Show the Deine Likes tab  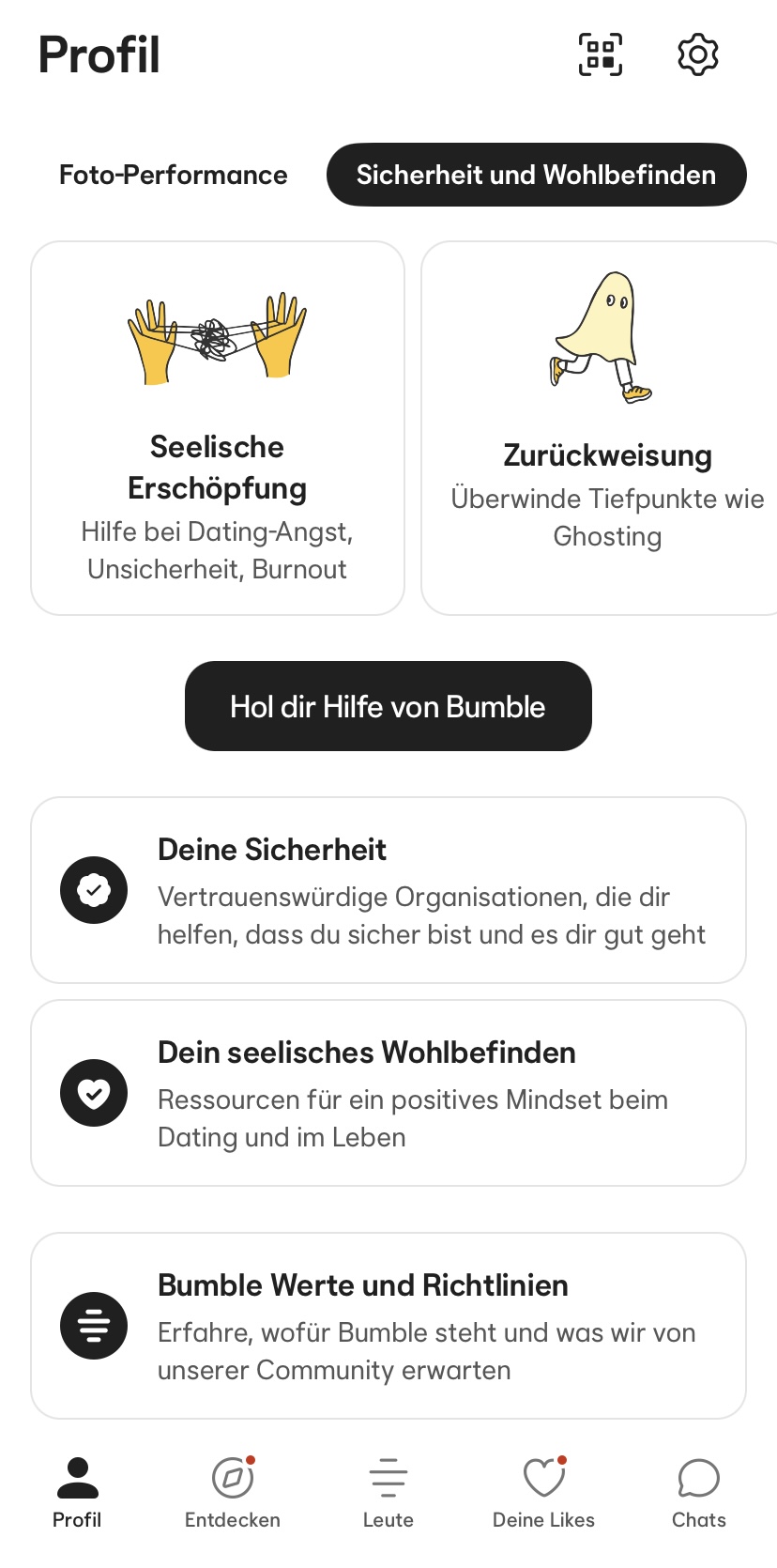pyautogui.click(x=543, y=1493)
